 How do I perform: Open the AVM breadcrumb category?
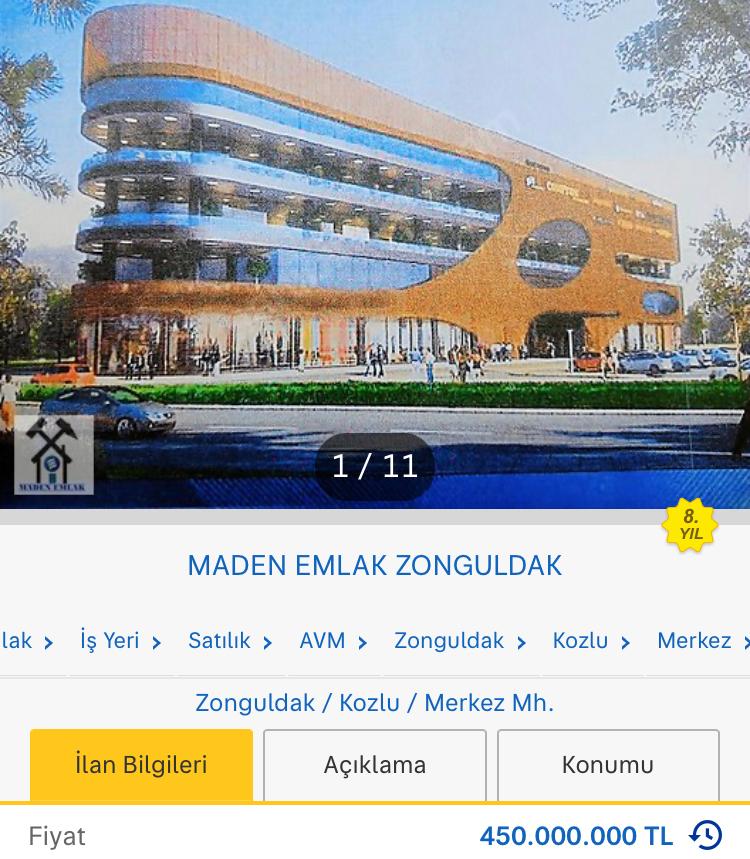click(x=322, y=641)
